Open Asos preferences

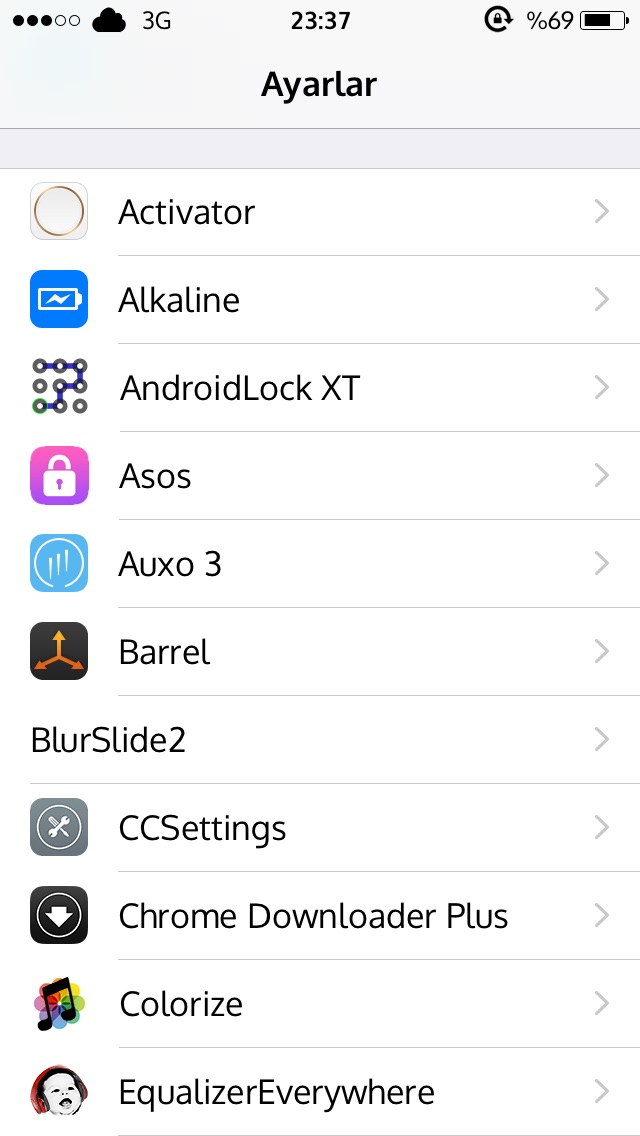(x=320, y=476)
